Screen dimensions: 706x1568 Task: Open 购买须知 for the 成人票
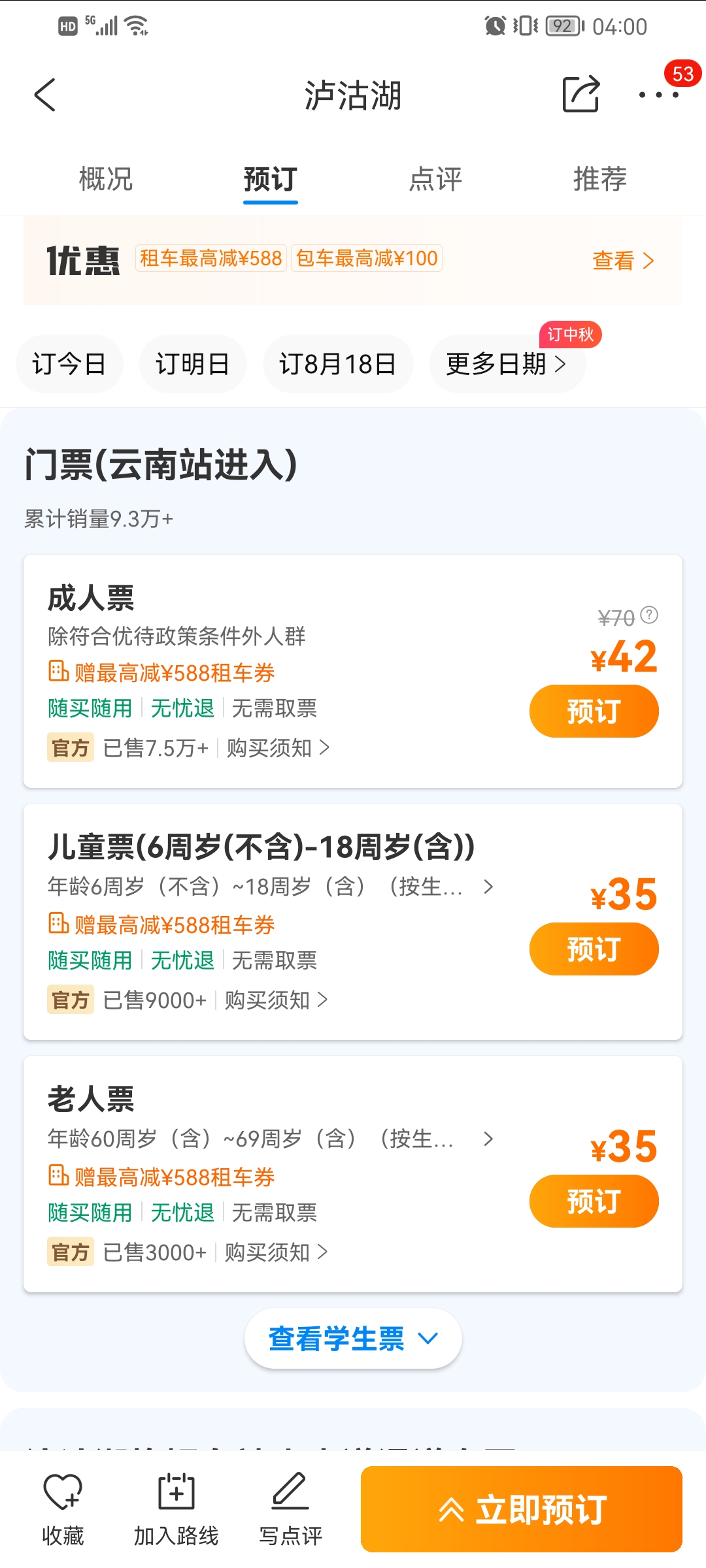[278, 747]
